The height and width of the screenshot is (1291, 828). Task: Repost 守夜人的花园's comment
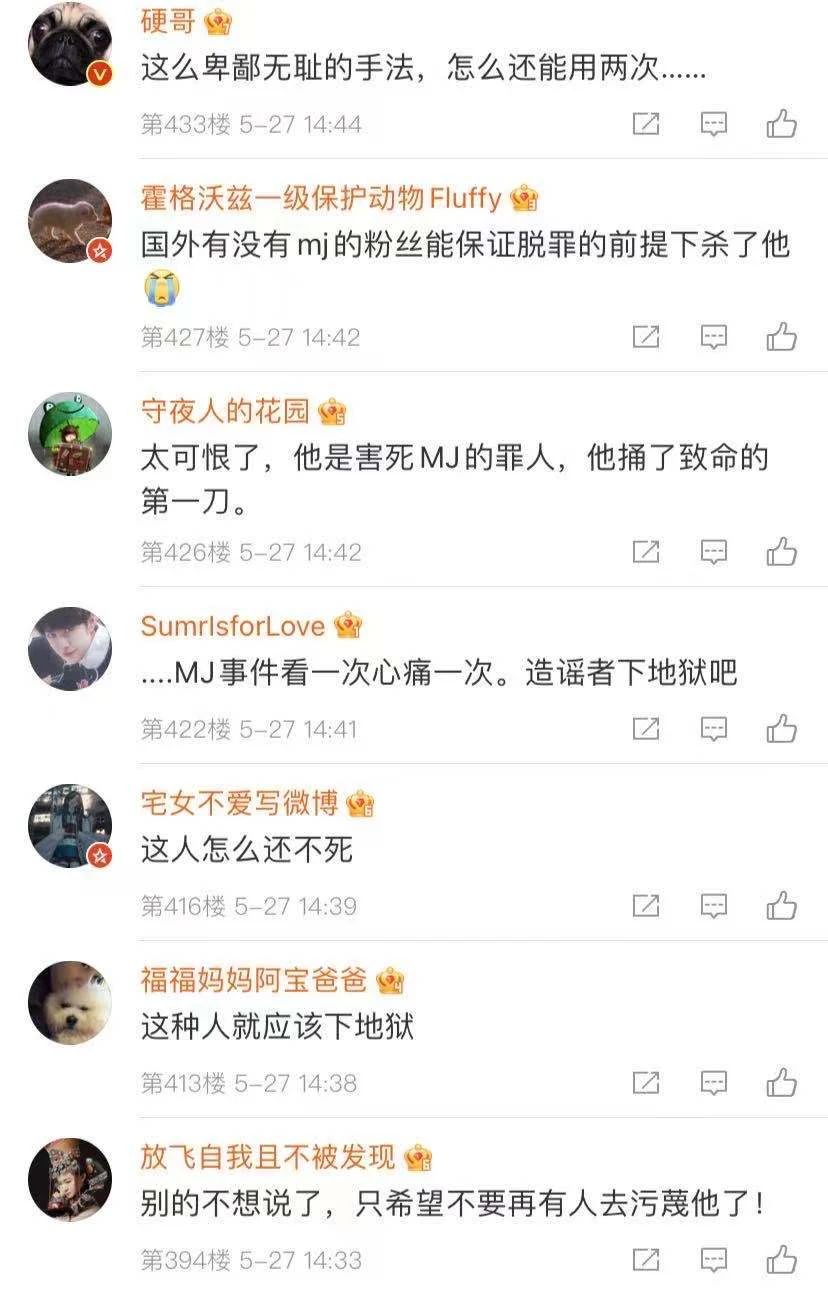point(646,552)
